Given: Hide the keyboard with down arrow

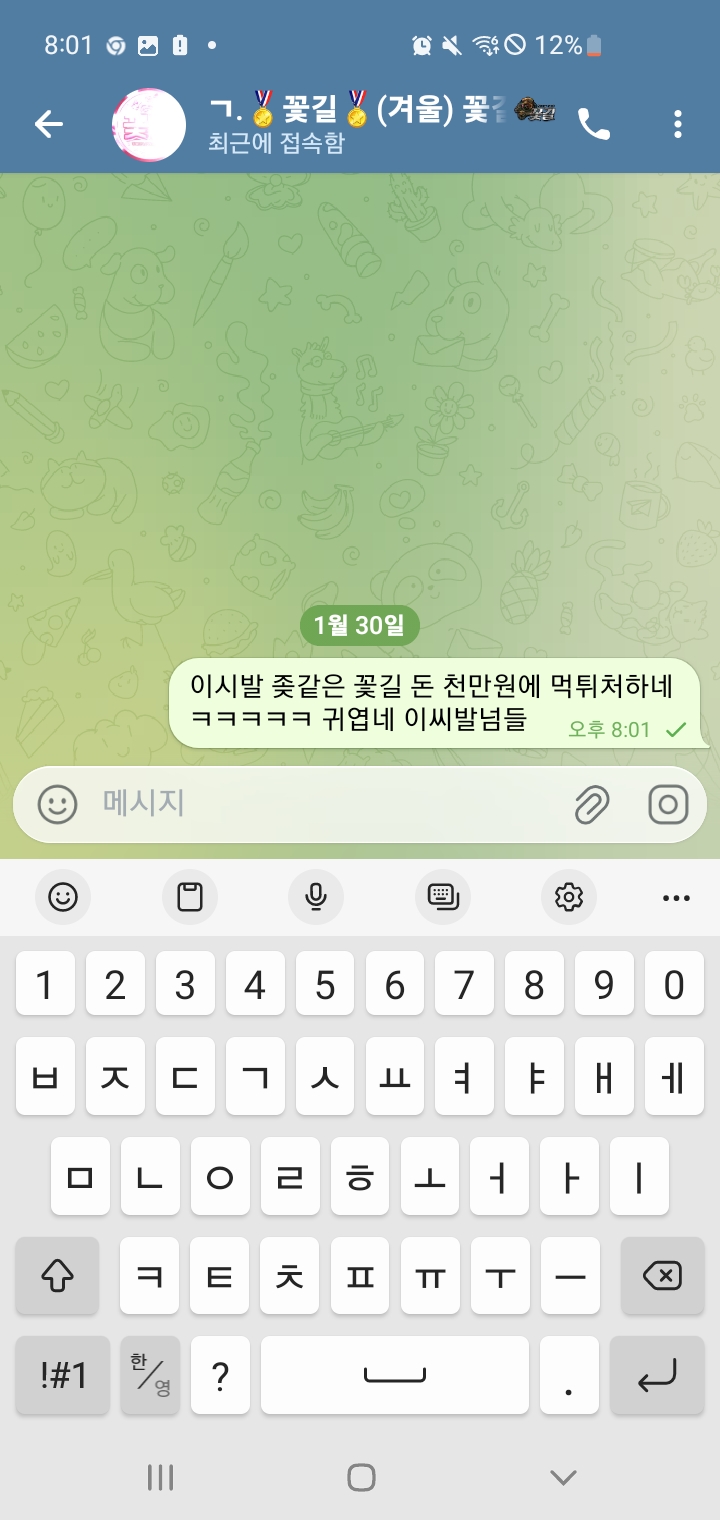Looking at the screenshot, I should pos(563,1477).
